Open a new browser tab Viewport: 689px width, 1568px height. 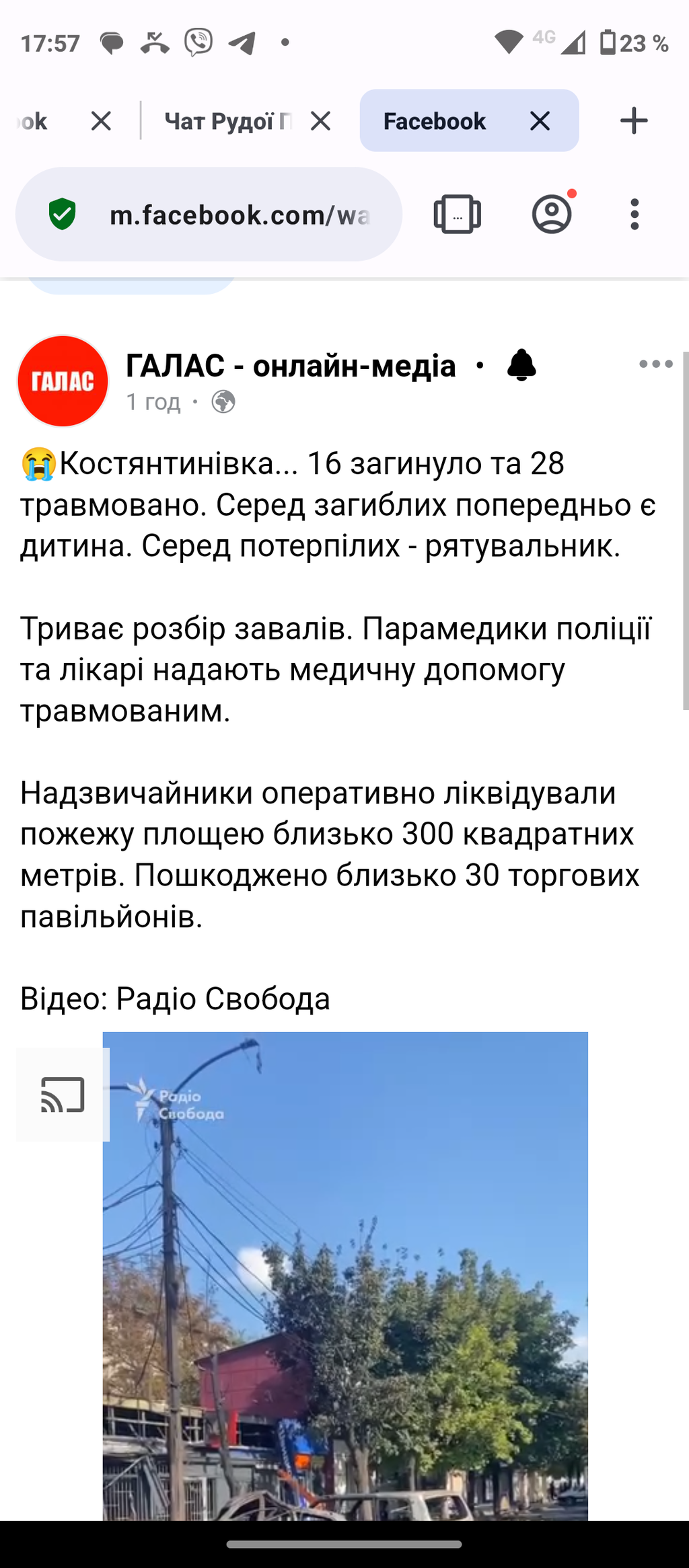point(633,121)
